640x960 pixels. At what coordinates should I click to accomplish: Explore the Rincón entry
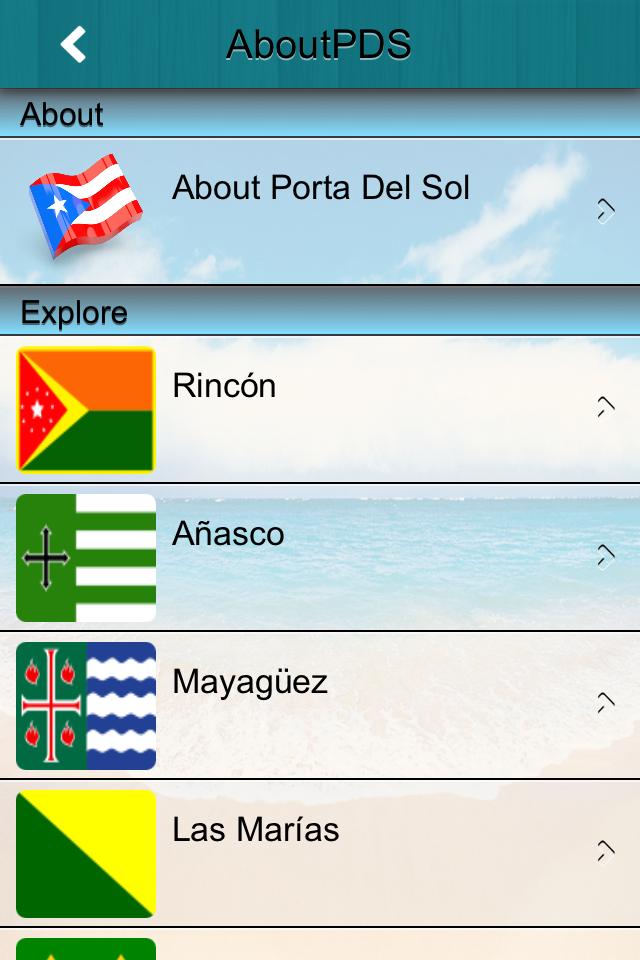(320, 408)
